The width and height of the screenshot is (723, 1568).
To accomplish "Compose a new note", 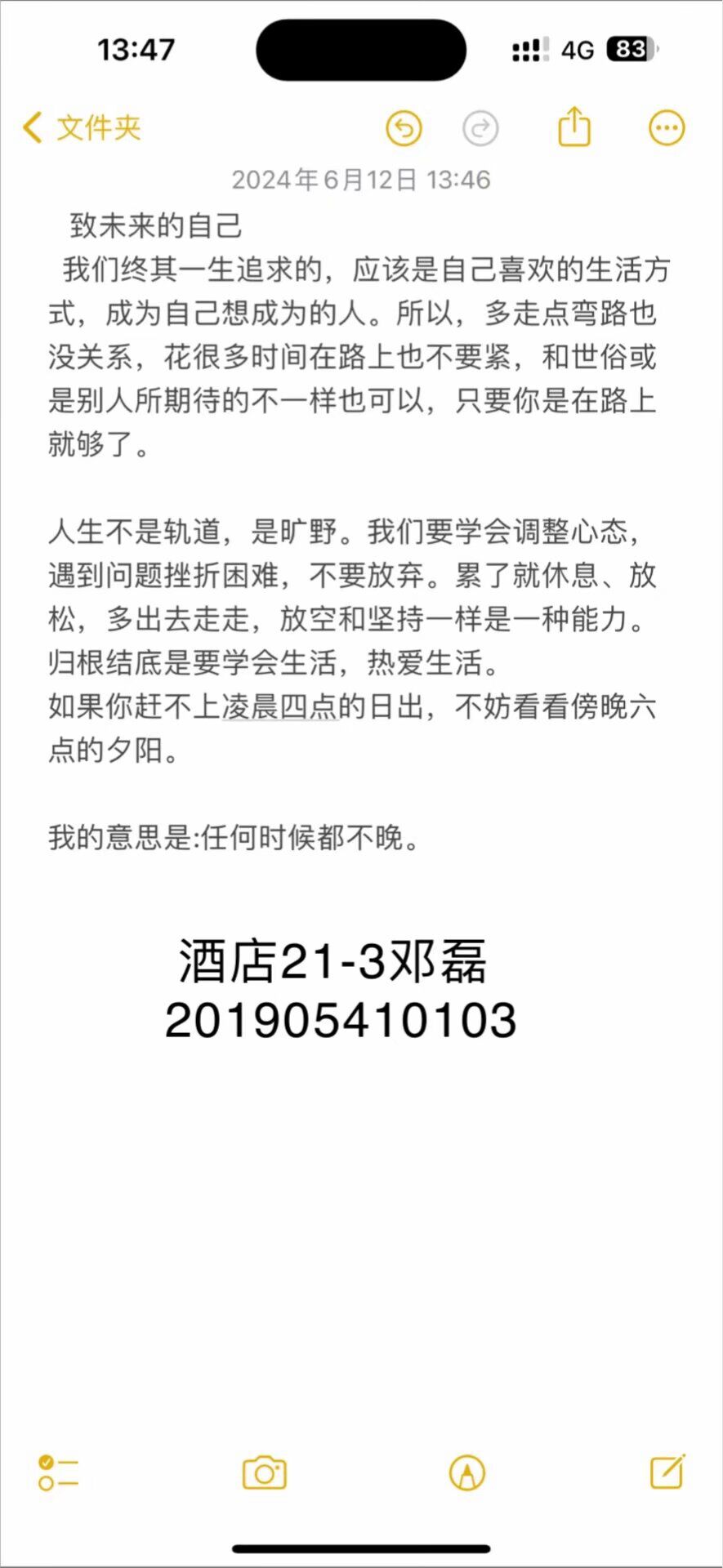I will point(667,1472).
